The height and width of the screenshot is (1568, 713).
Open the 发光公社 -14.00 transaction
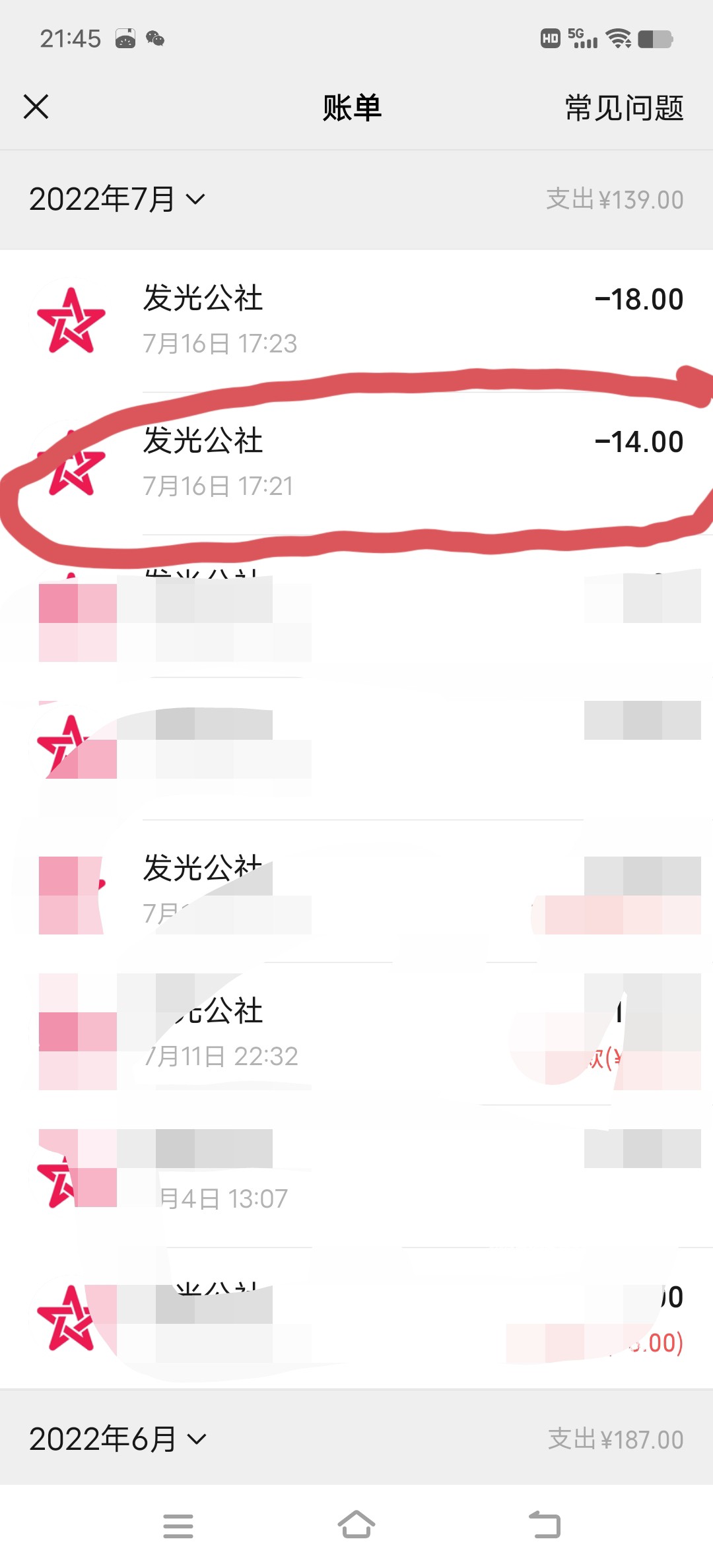click(356, 463)
